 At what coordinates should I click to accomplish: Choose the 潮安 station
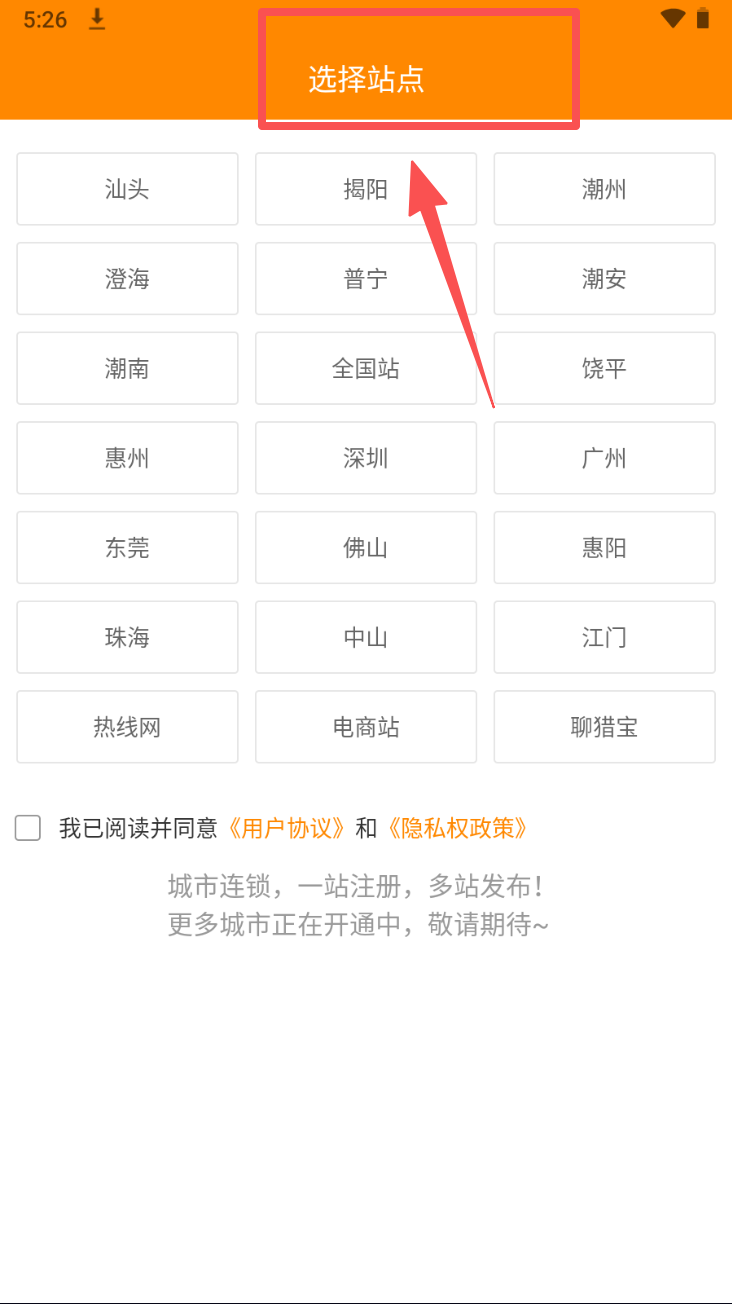[604, 279]
